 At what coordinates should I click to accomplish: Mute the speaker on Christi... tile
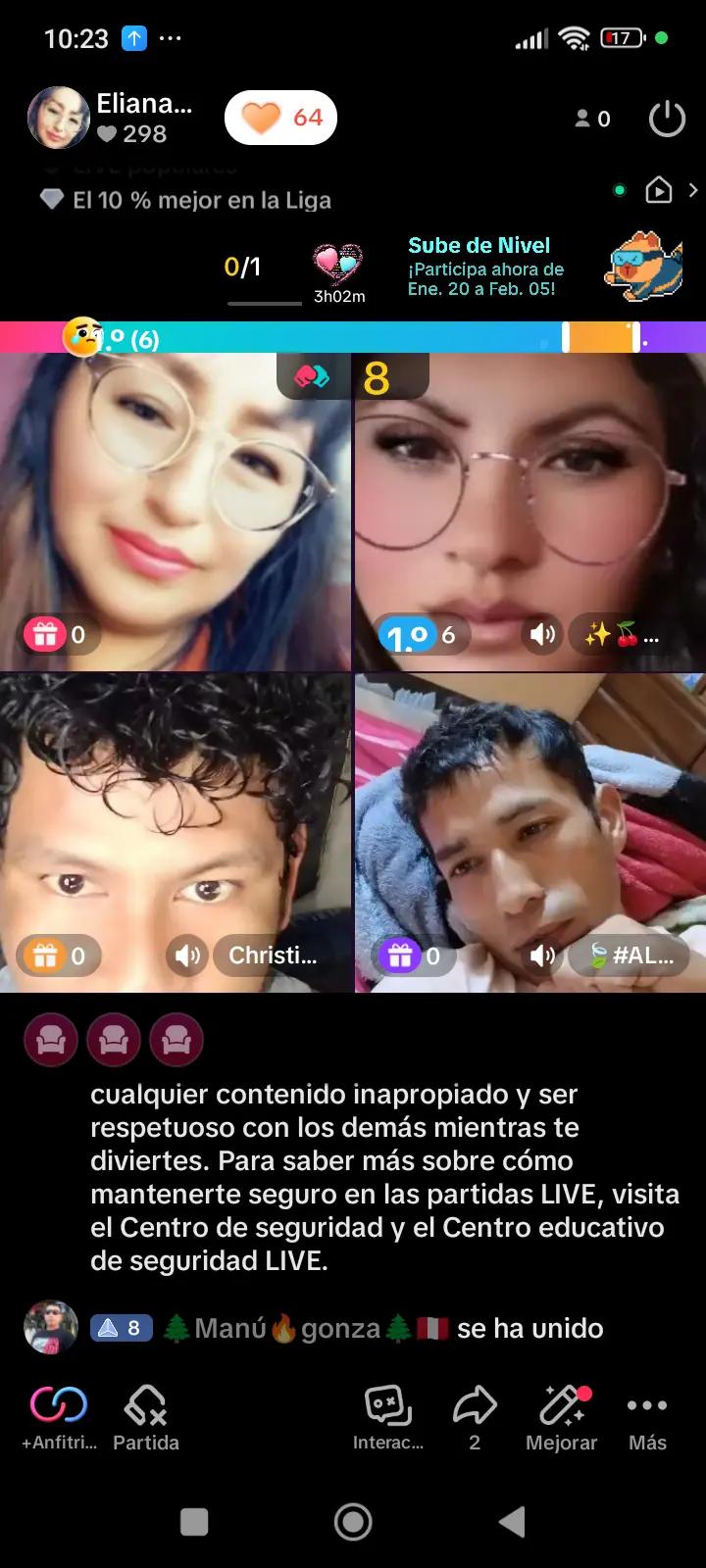[x=186, y=955]
